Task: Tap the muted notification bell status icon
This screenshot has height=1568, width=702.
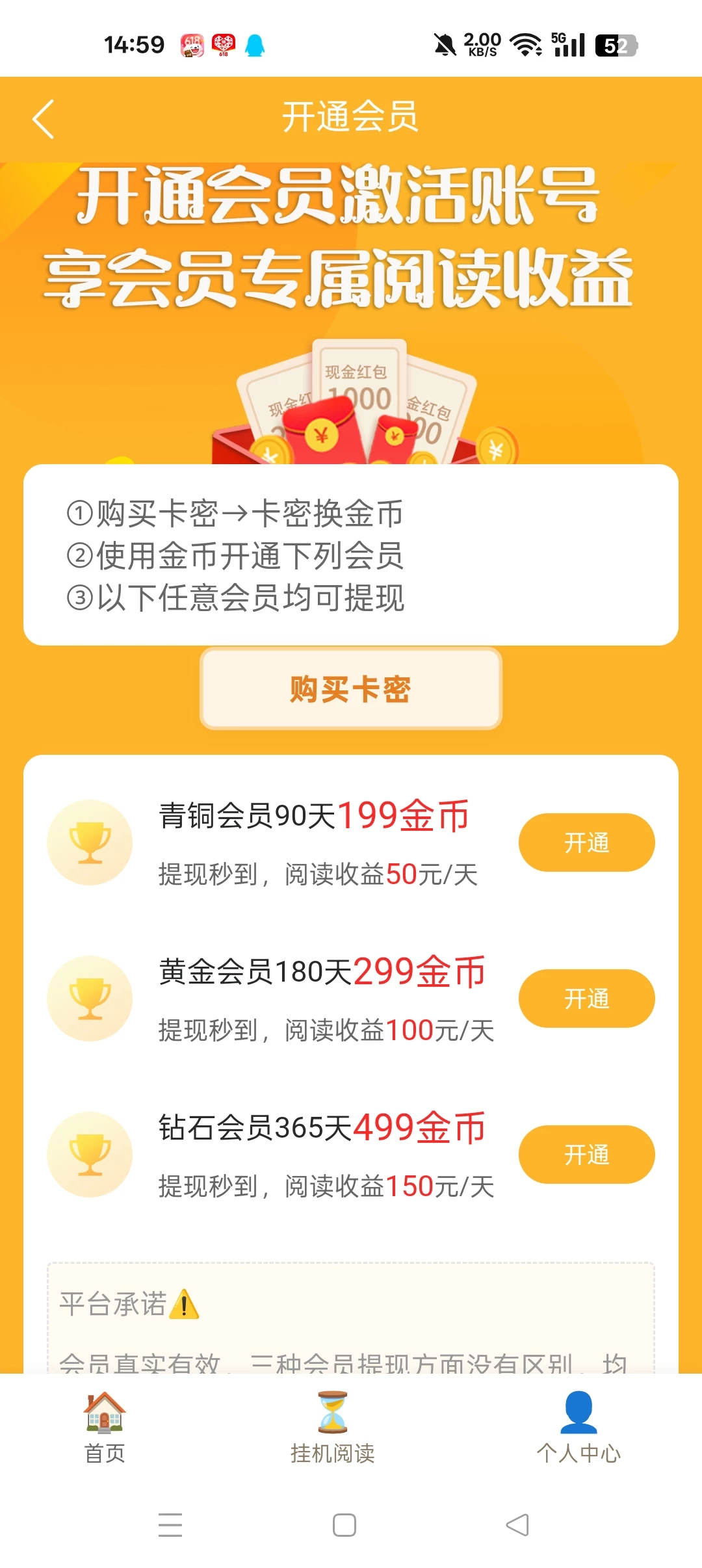Action: click(444, 44)
